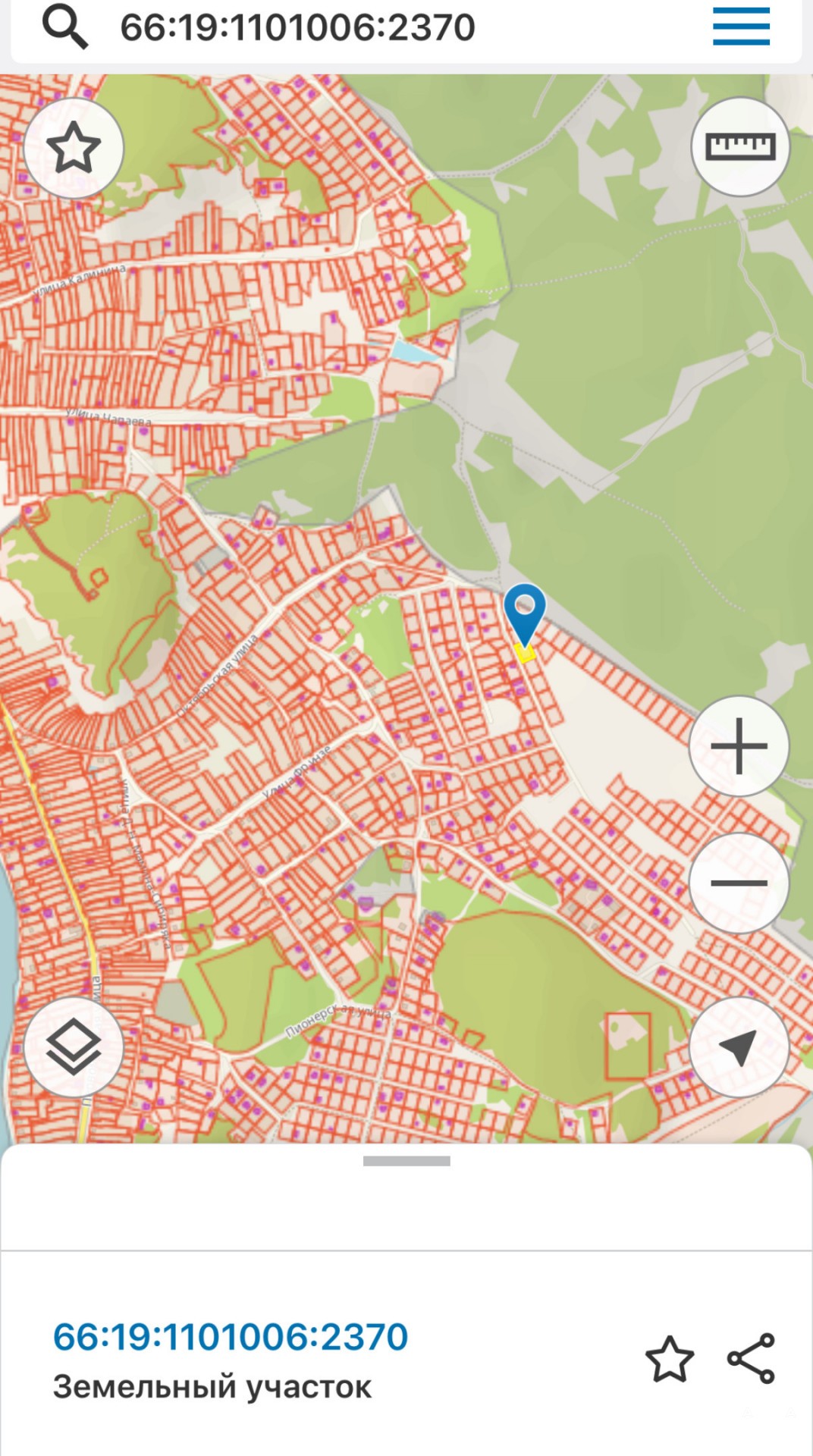This screenshot has height=1456, width=813.
Task: Tap the bottom sheet handle
Action: coord(406,1161)
